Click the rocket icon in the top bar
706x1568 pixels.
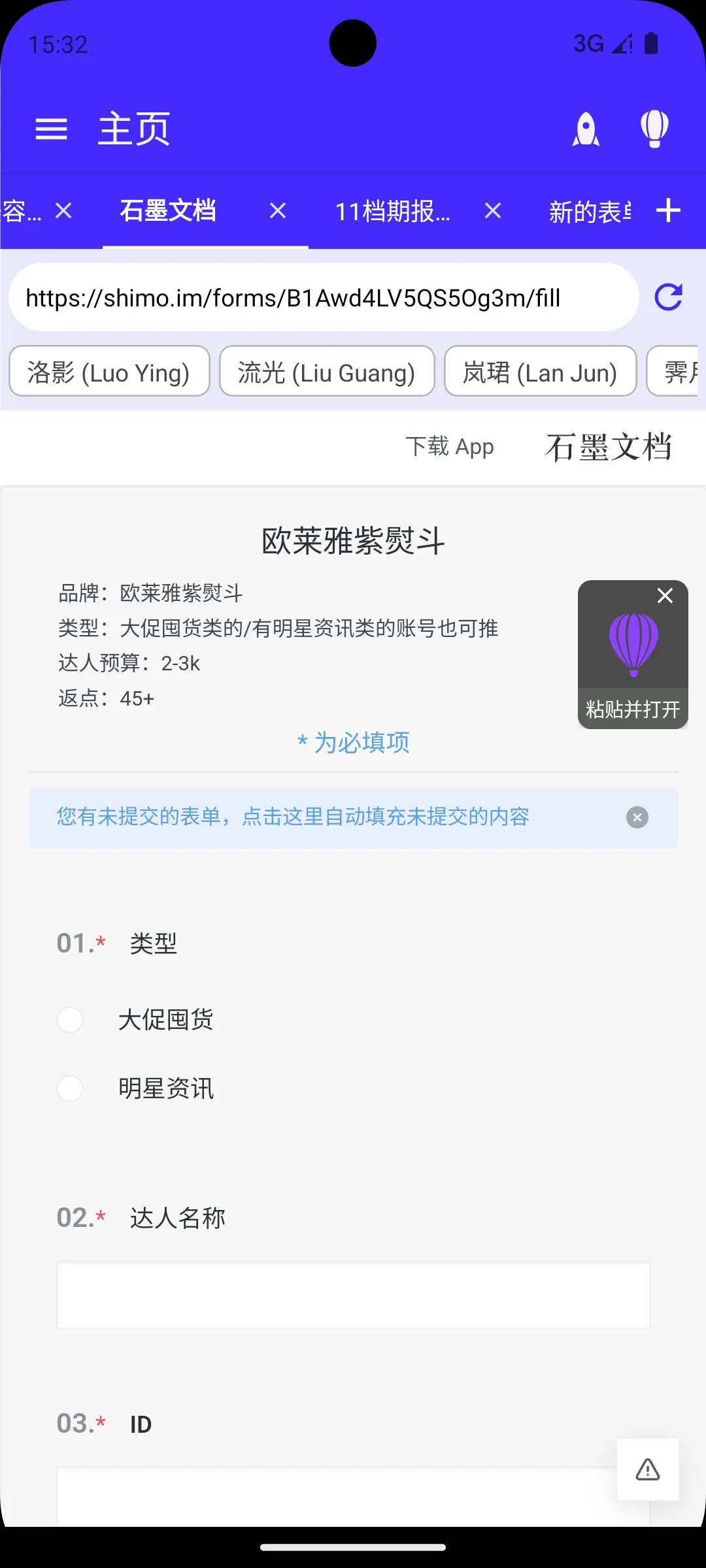point(585,129)
